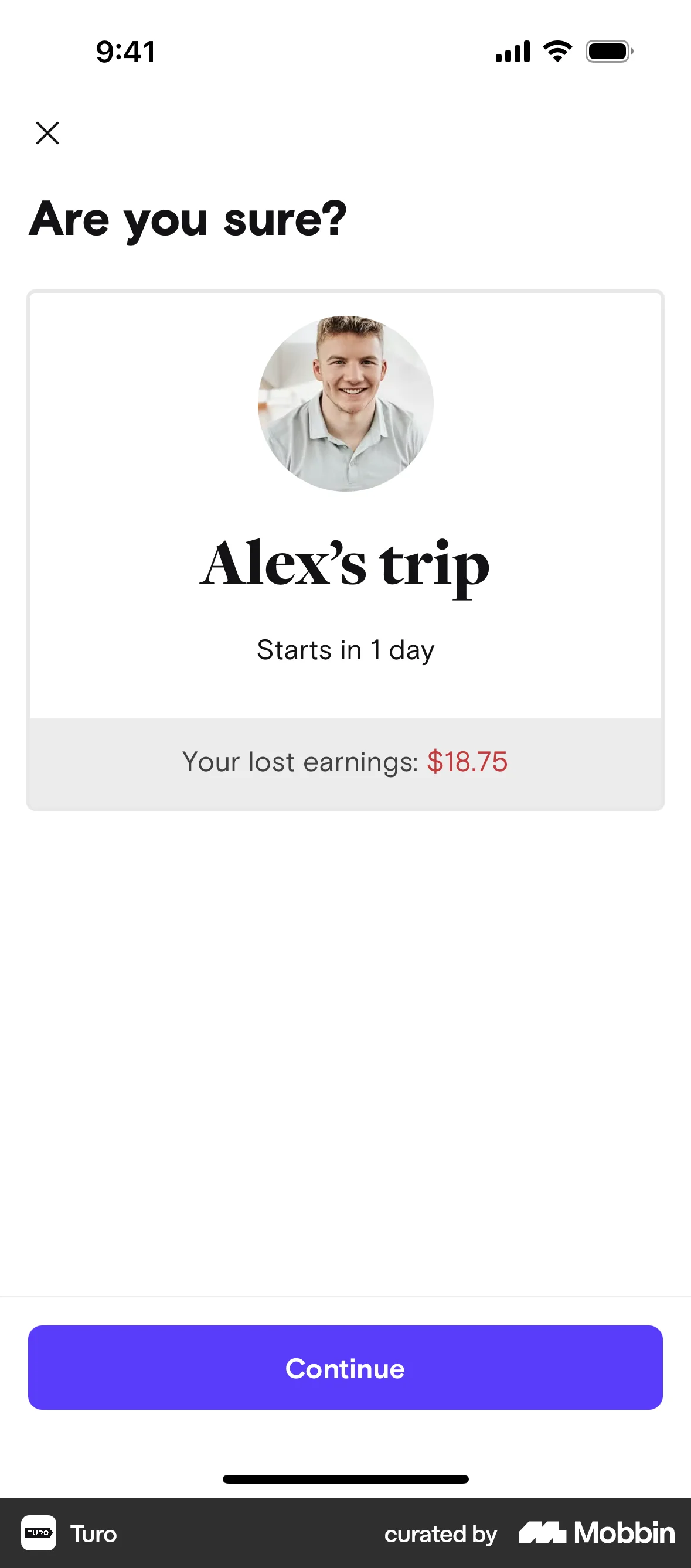Select the Turo label next to the logo
Viewport: 691px width, 1568px height.
click(x=93, y=1534)
